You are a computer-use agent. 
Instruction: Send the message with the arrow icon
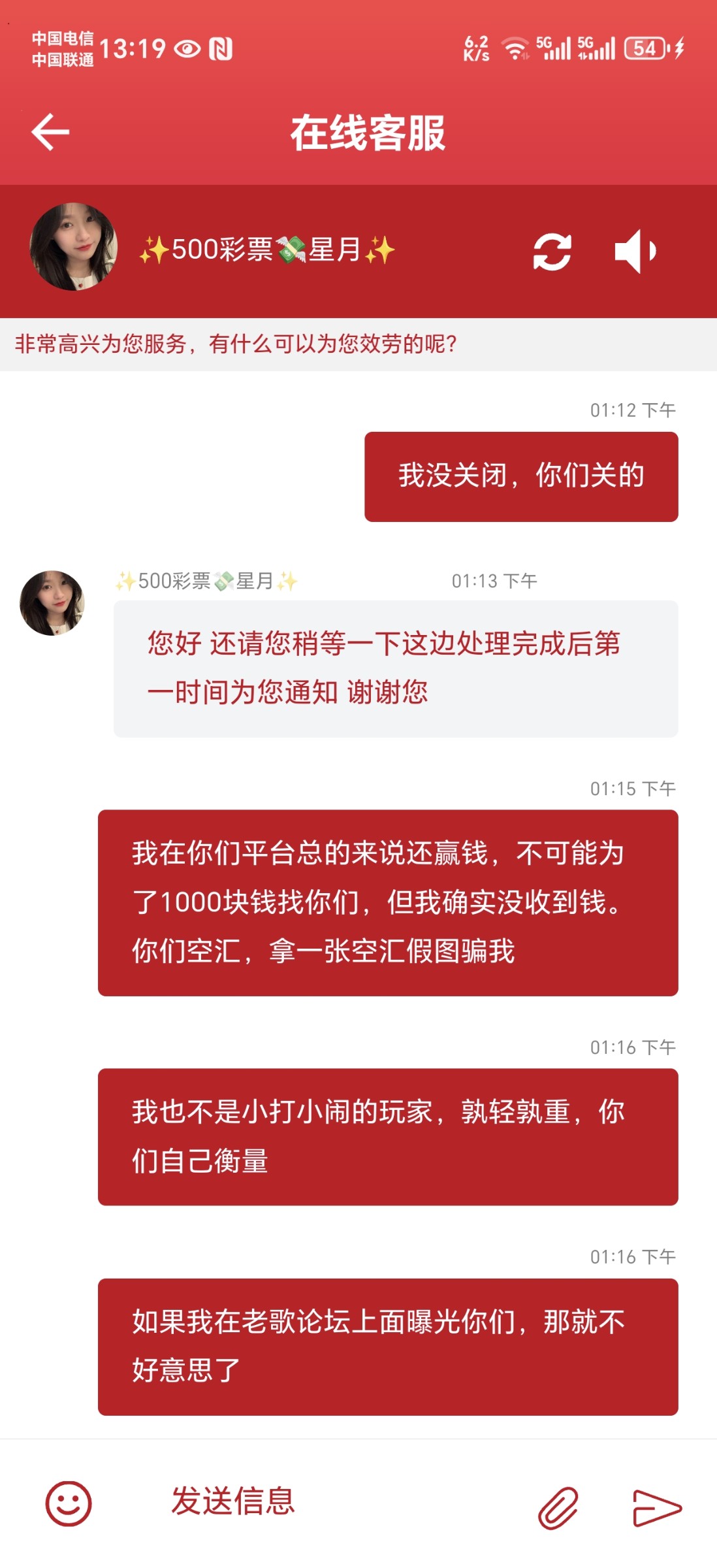click(656, 1507)
